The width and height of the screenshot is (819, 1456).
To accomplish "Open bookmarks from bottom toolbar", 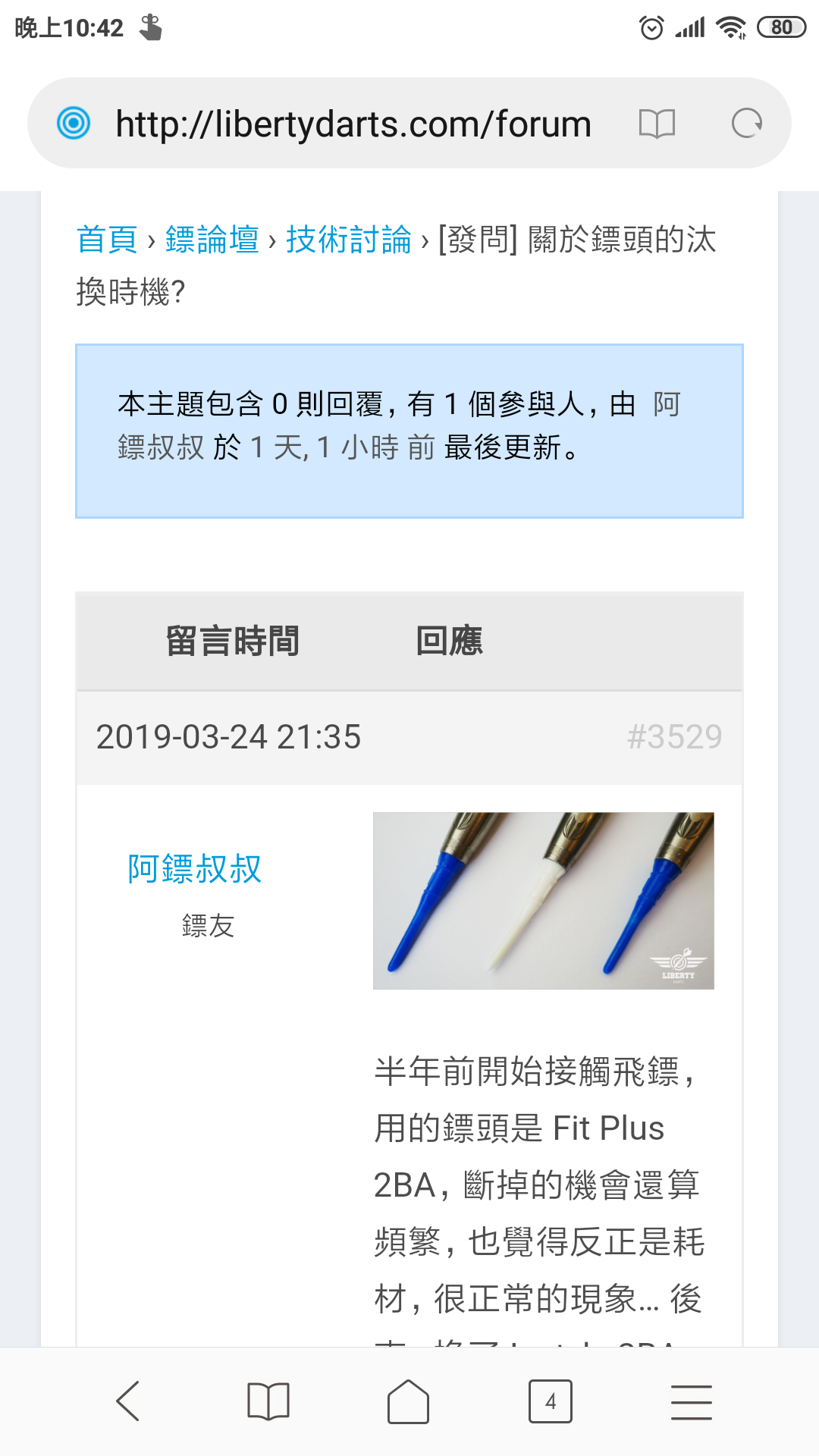I will [268, 1401].
